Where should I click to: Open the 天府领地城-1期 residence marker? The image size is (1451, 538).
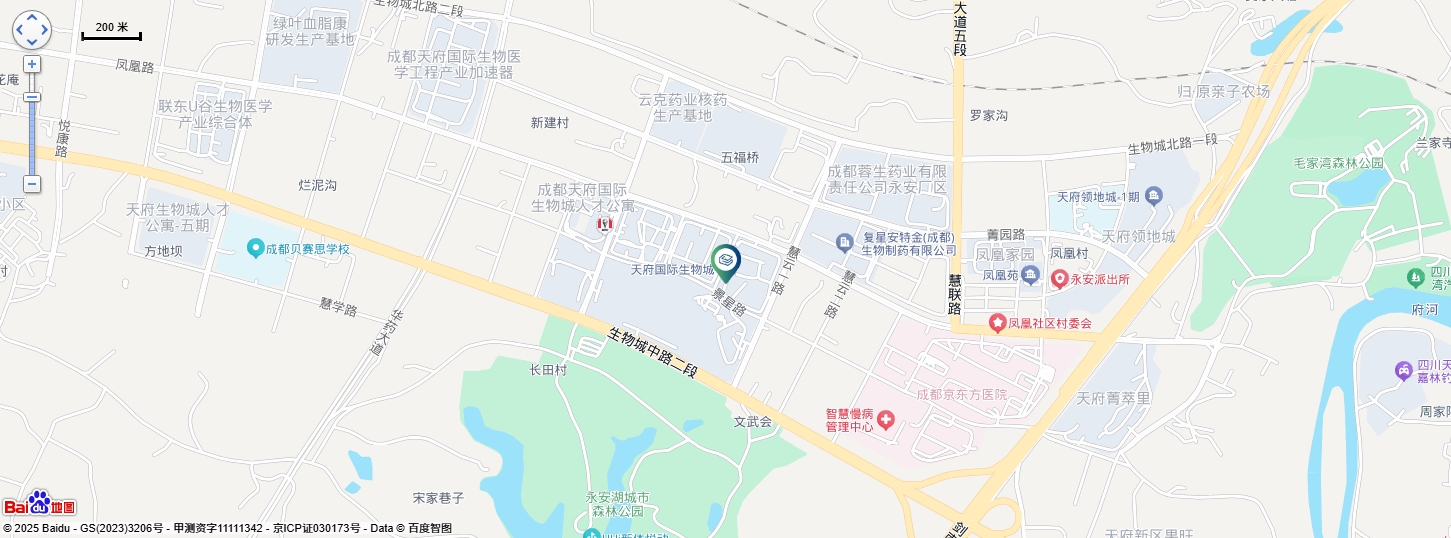click(1153, 196)
